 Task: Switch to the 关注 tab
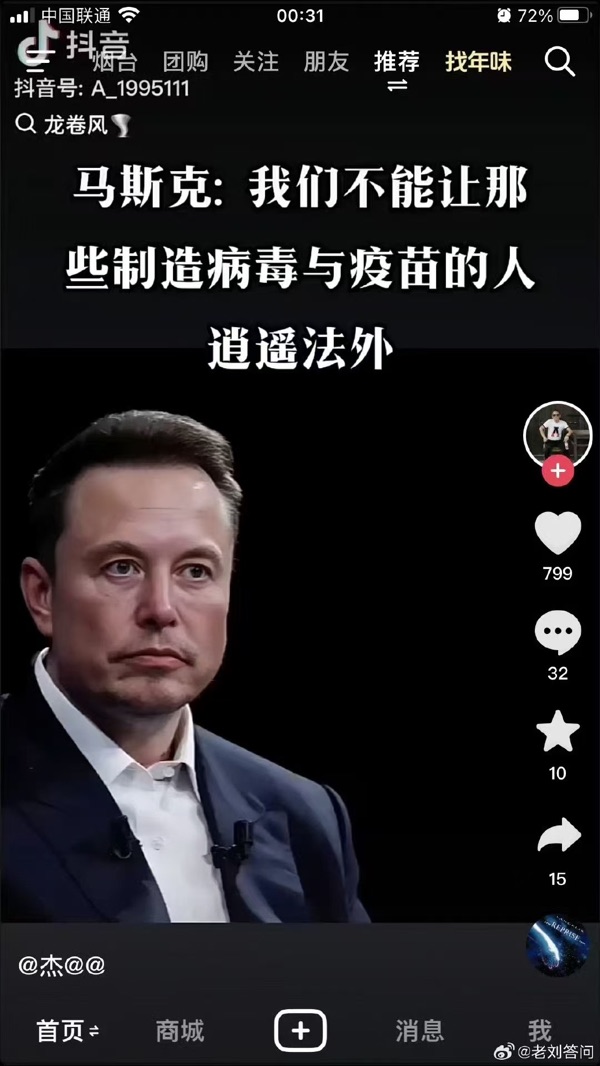tap(255, 61)
